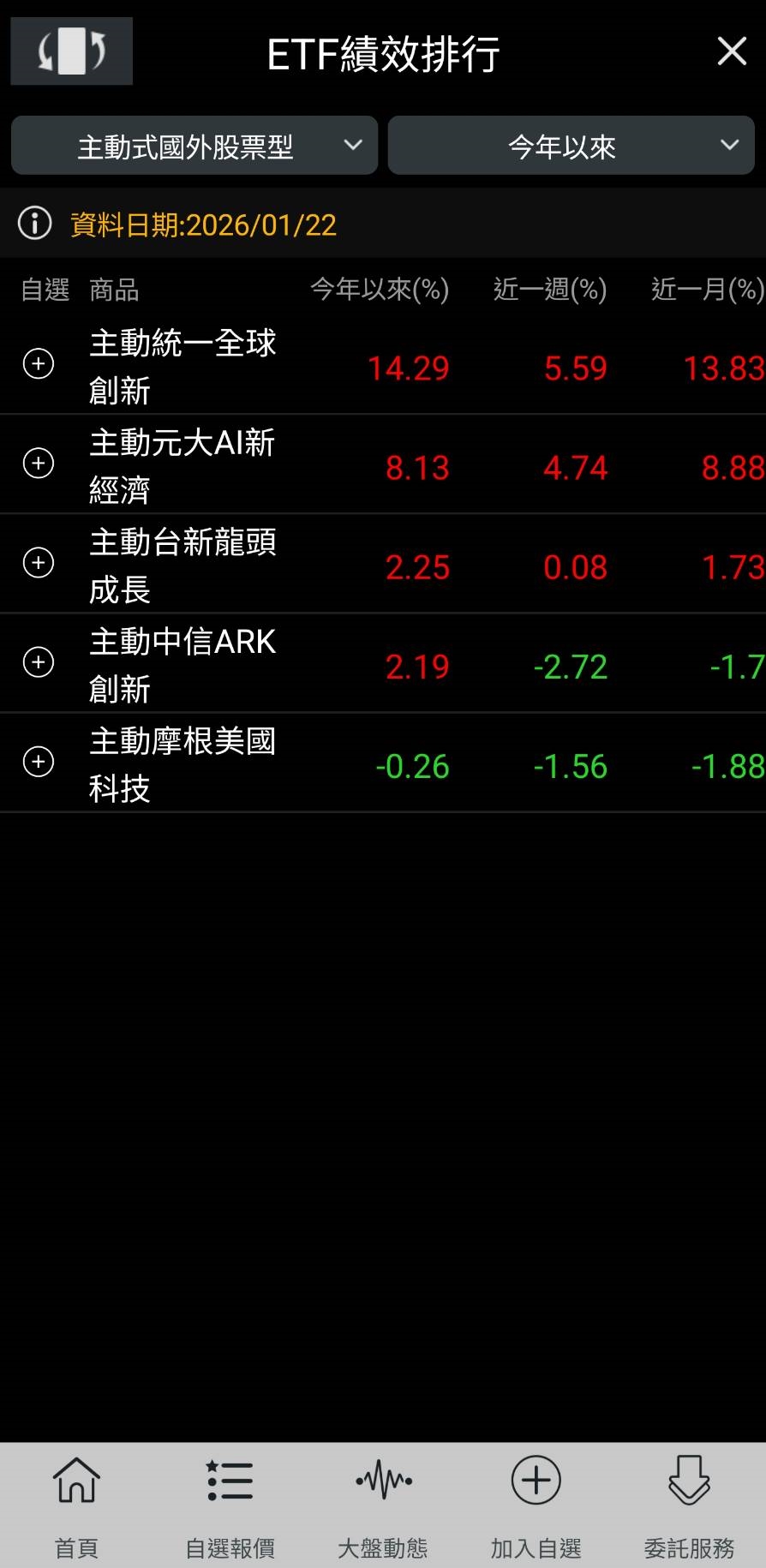The height and width of the screenshot is (1568, 766).
Task: Add 主動元大AI新經濟 to watchlist
Action: tap(39, 464)
